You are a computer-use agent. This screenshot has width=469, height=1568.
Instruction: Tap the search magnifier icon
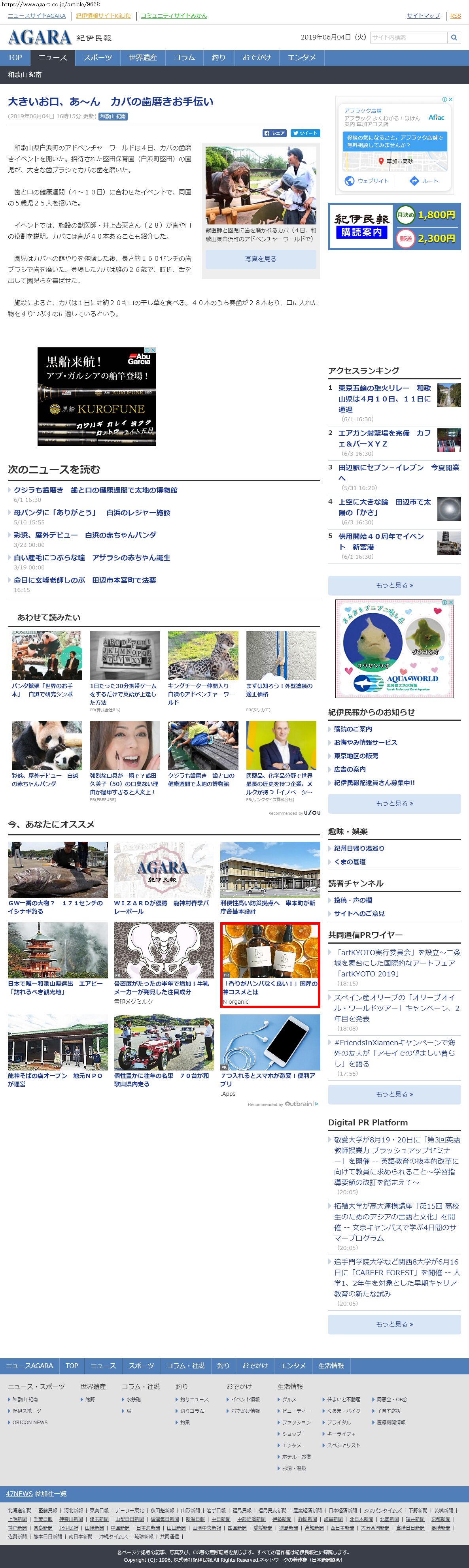(x=454, y=38)
